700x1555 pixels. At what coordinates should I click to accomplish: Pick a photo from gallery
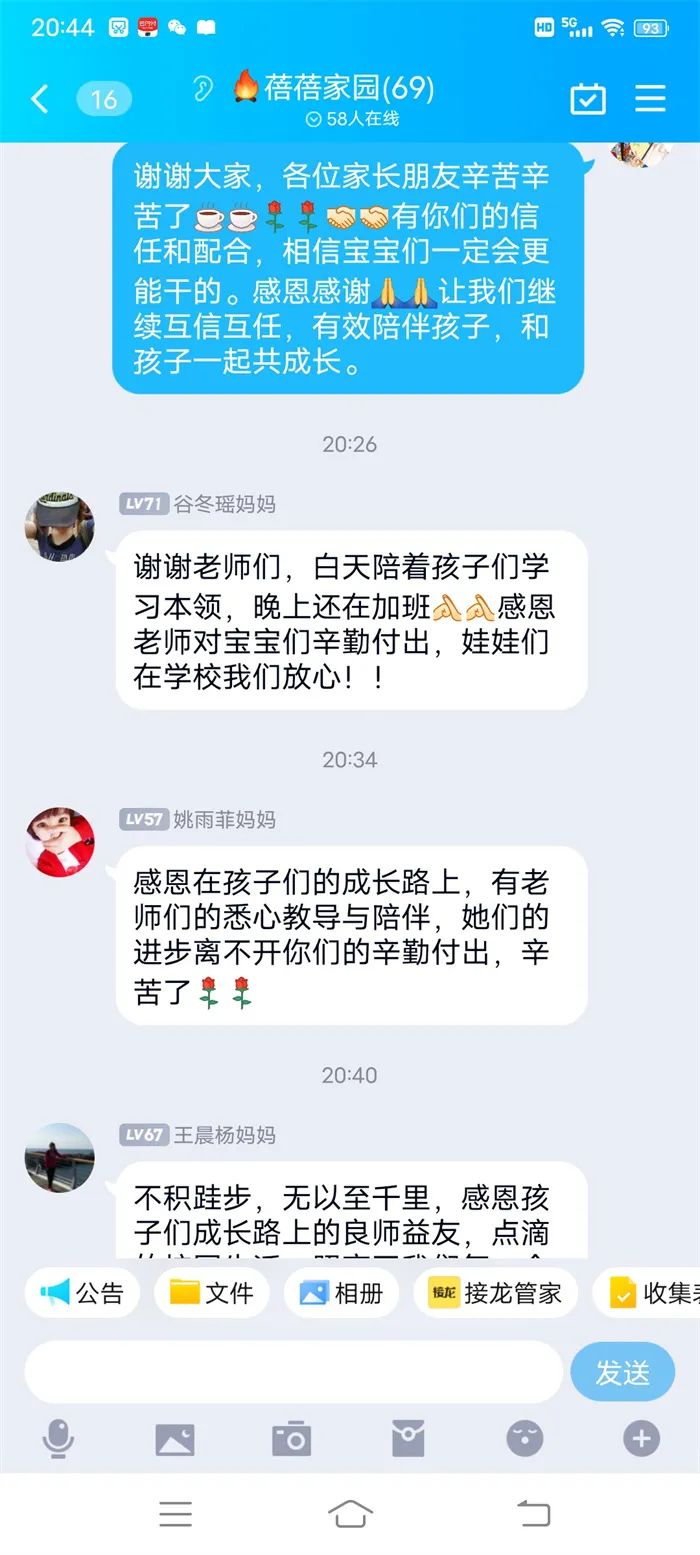click(x=175, y=1439)
